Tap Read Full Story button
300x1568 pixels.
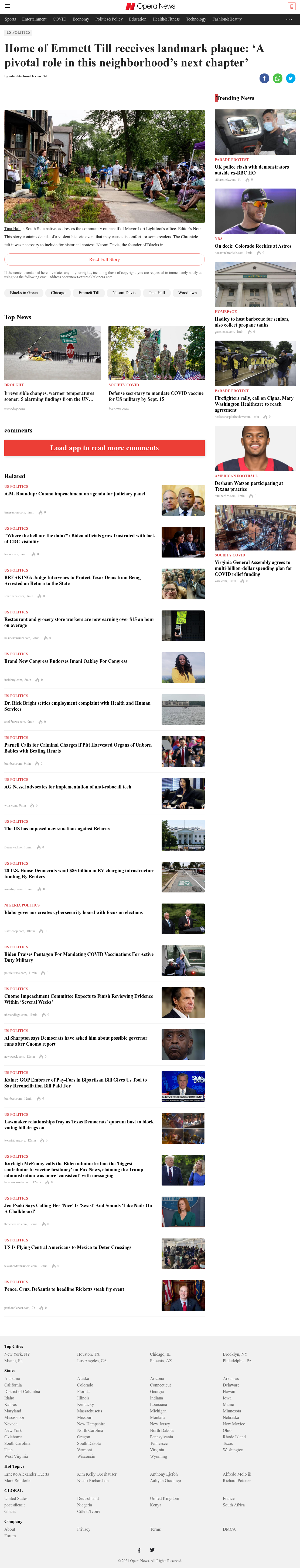click(x=105, y=259)
